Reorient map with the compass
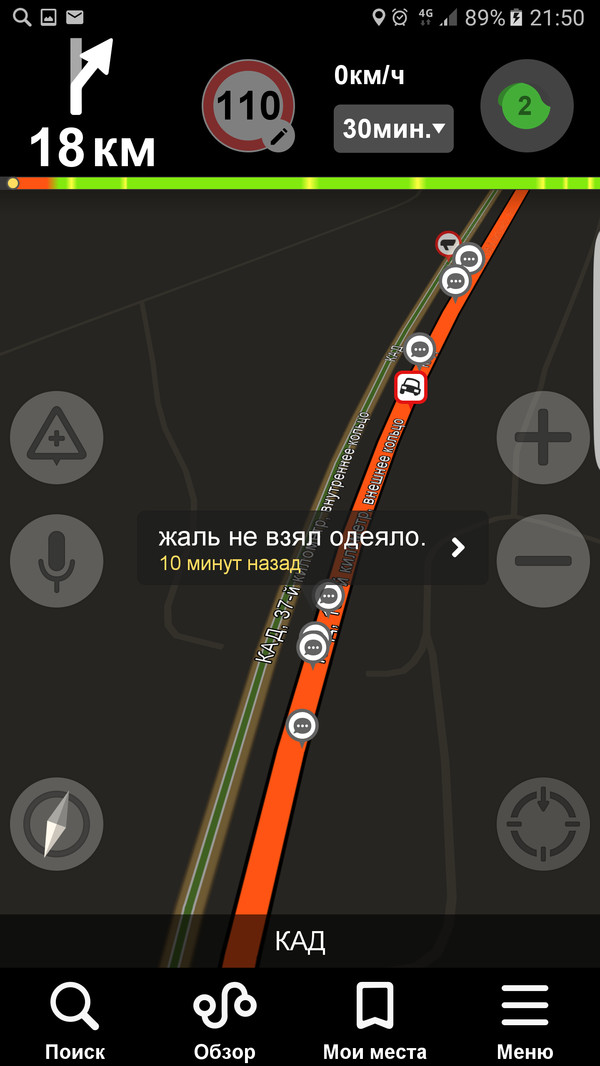600x1066 pixels. pyautogui.click(x=57, y=824)
